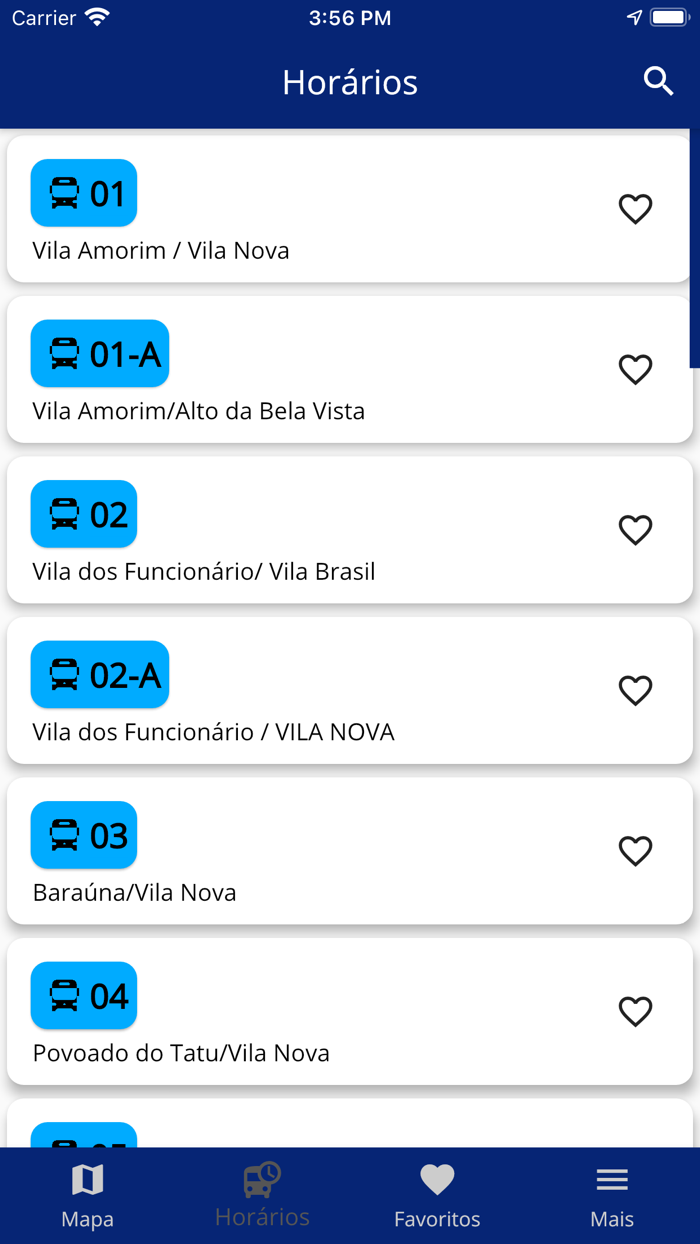The height and width of the screenshot is (1244, 700).
Task: Switch to the Mapa tab
Action: (87, 1196)
